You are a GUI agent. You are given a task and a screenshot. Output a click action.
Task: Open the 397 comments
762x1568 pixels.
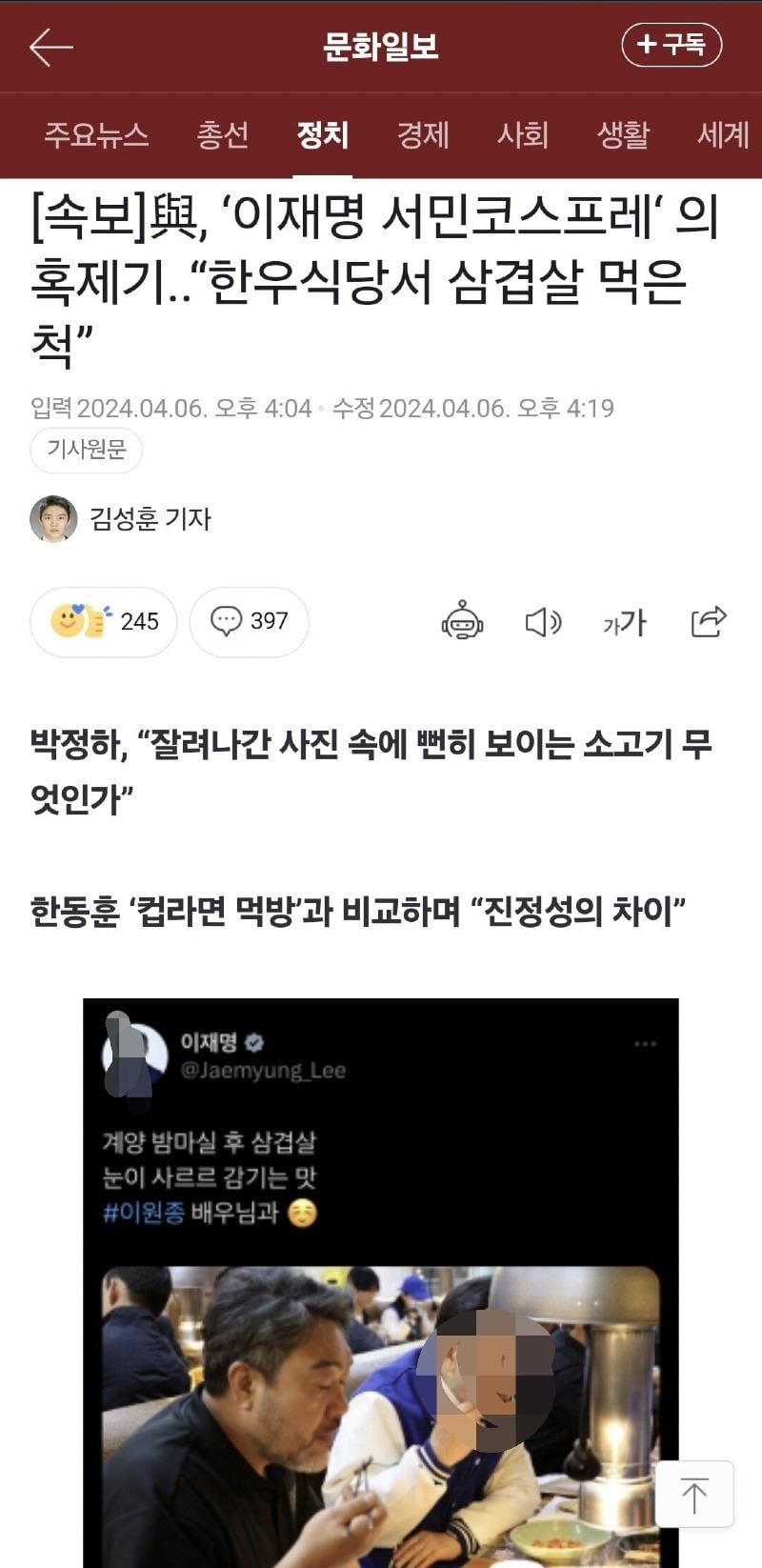[x=250, y=622]
